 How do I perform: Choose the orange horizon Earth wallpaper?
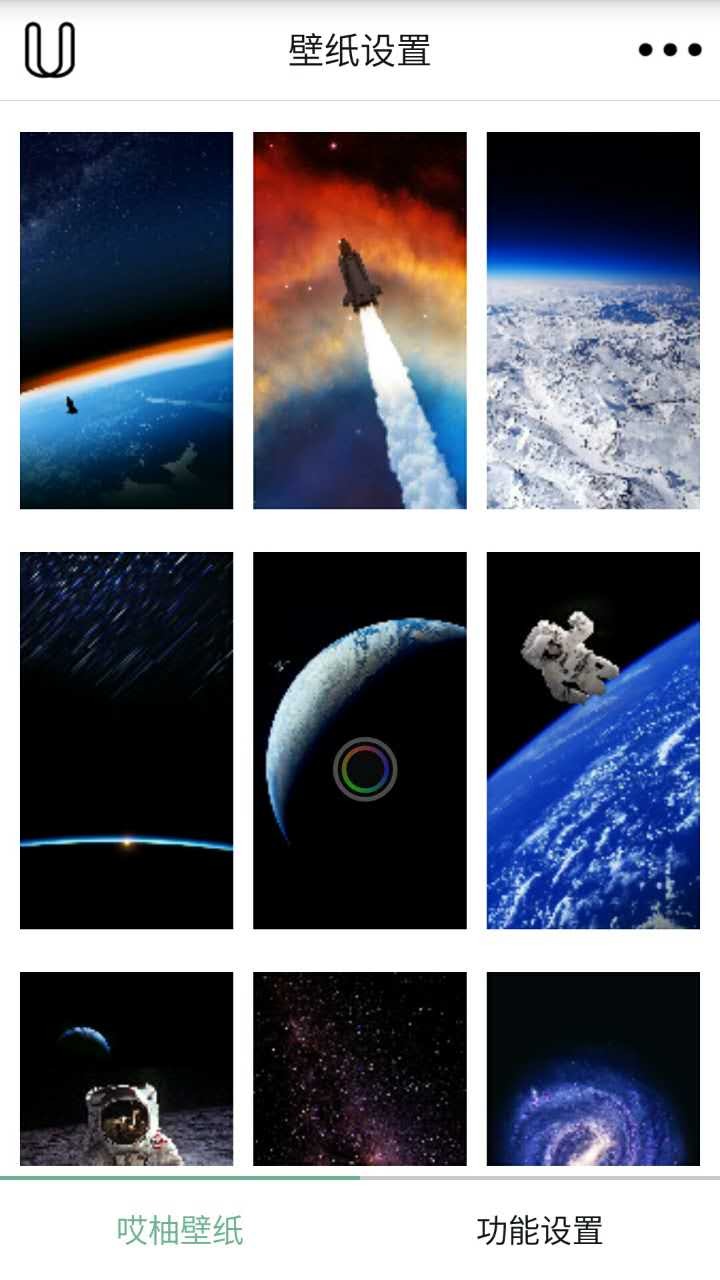tap(126, 320)
